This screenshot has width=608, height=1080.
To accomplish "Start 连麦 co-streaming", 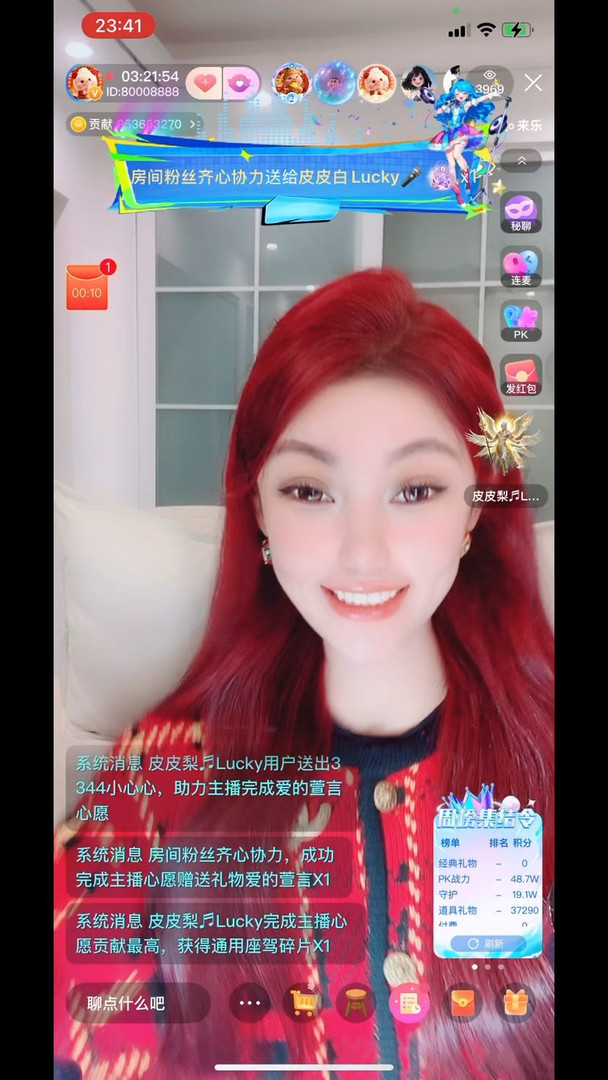I will (x=521, y=267).
